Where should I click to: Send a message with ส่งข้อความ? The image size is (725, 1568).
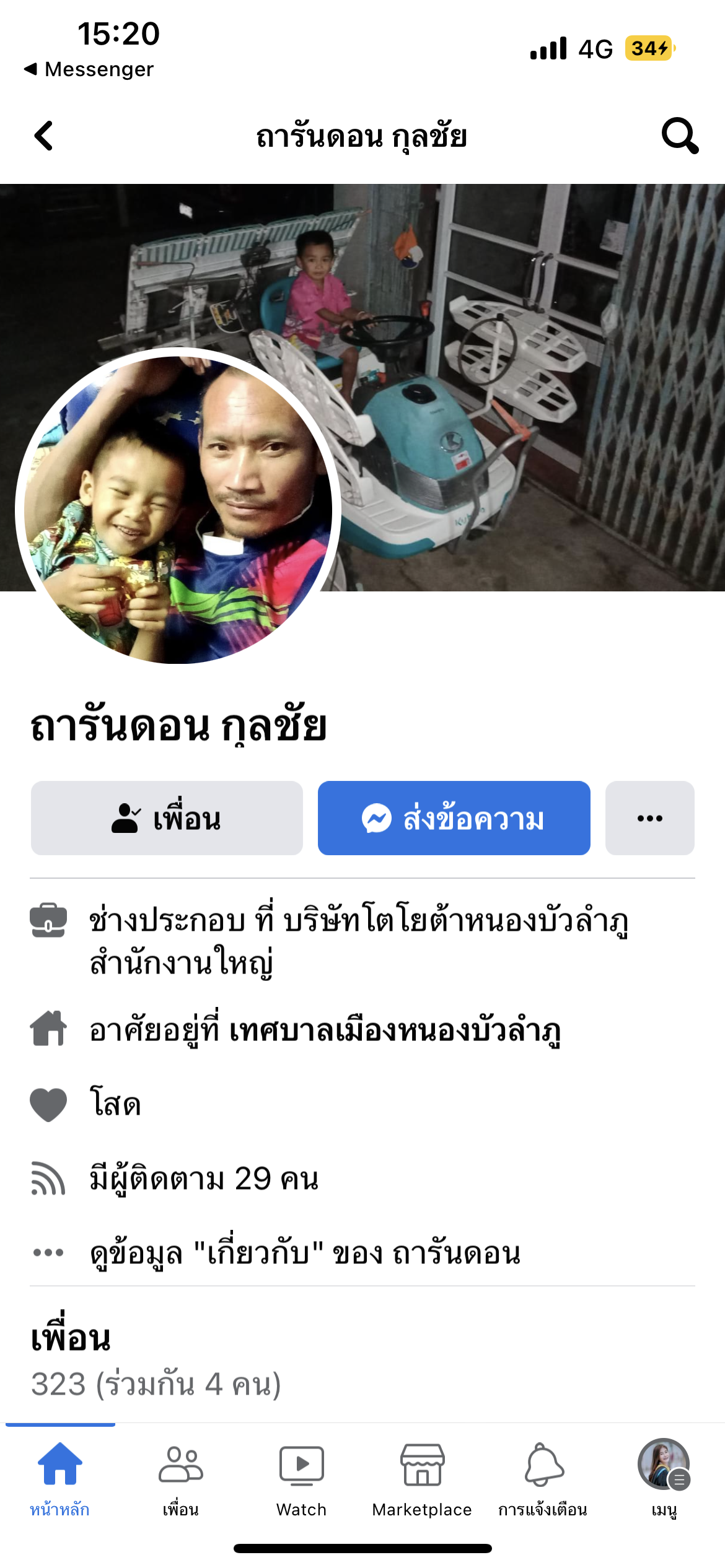[x=454, y=818]
